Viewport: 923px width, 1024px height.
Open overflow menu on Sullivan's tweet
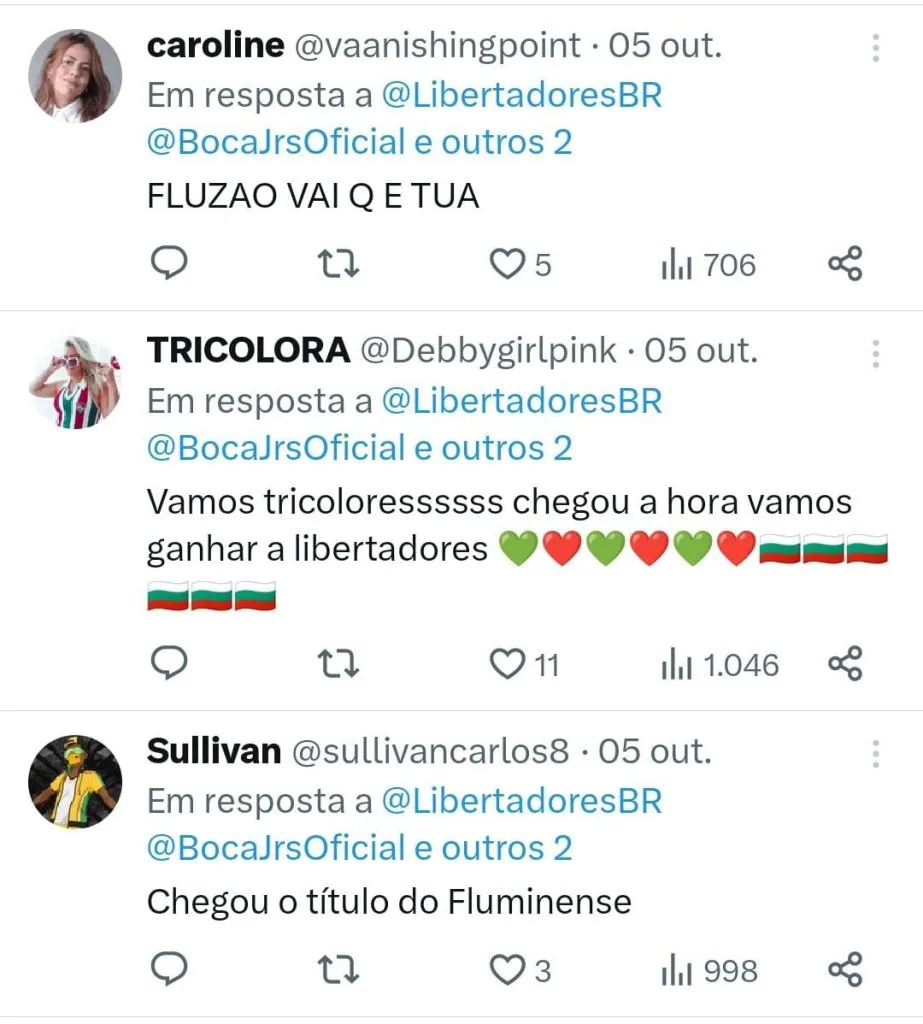(x=875, y=754)
